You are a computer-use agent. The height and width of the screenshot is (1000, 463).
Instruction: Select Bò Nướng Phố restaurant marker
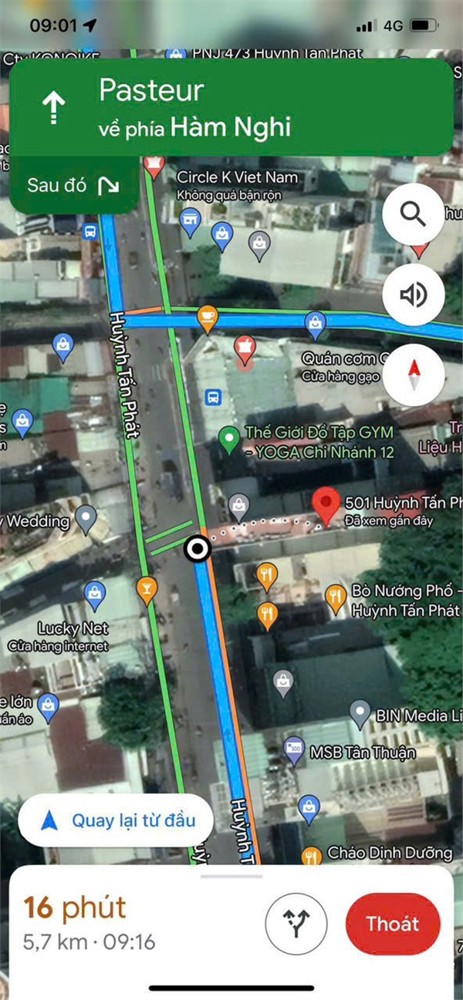click(335, 599)
